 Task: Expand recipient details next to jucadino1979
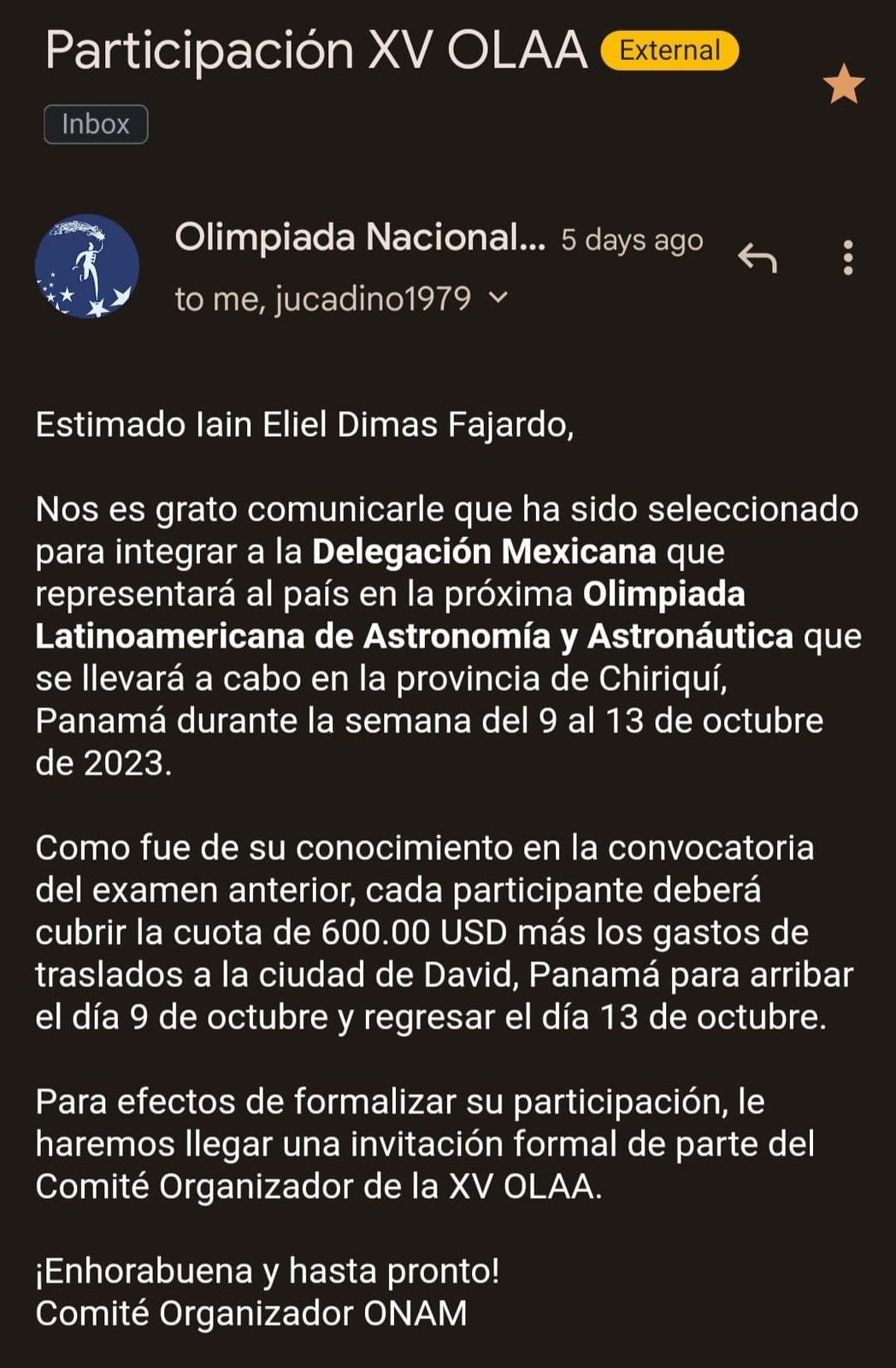pos(498,298)
